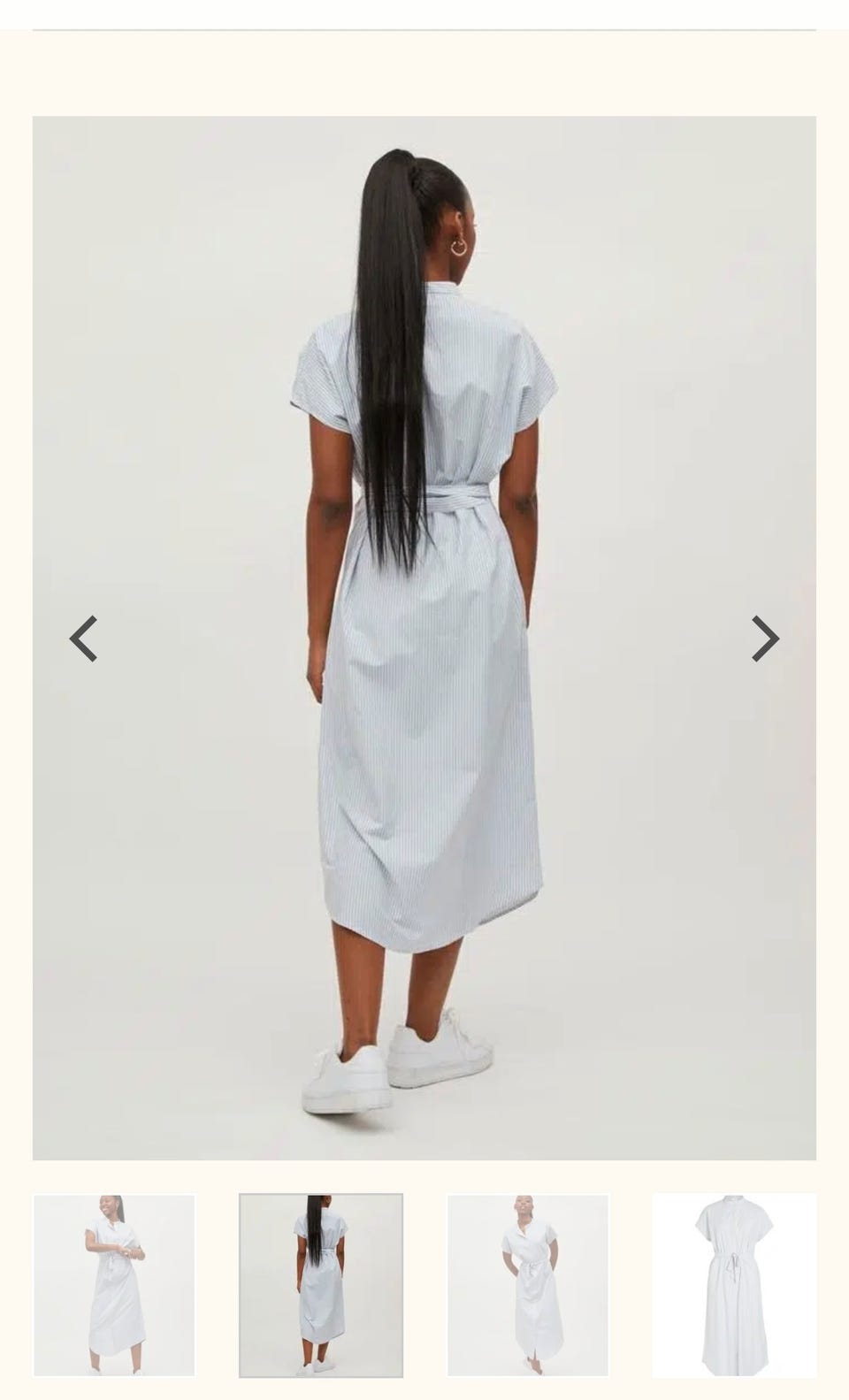Show the flat dress-only thumbnail image

pos(734,1285)
